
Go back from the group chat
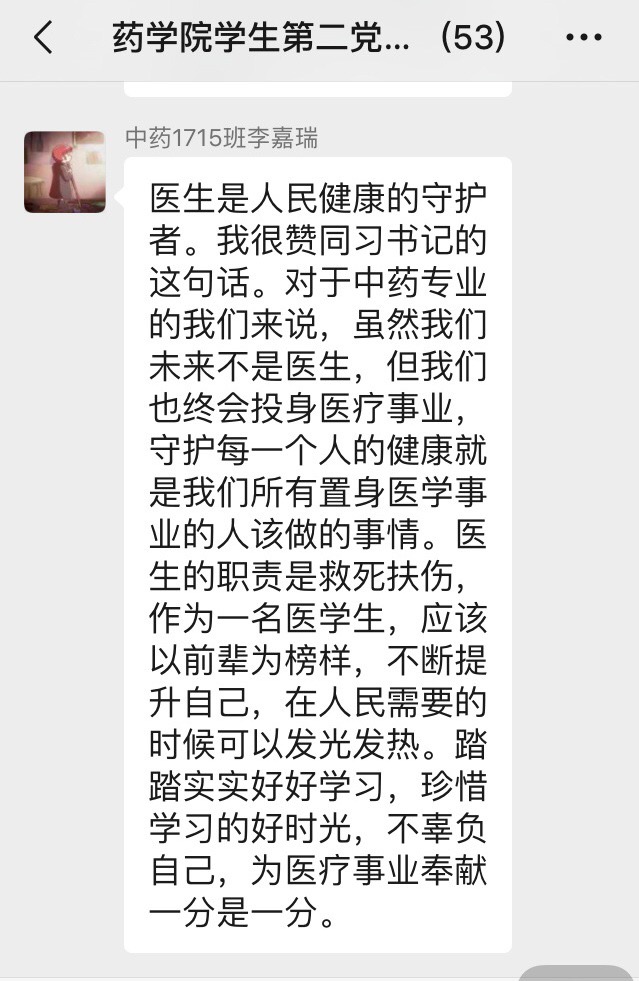pos(42,39)
